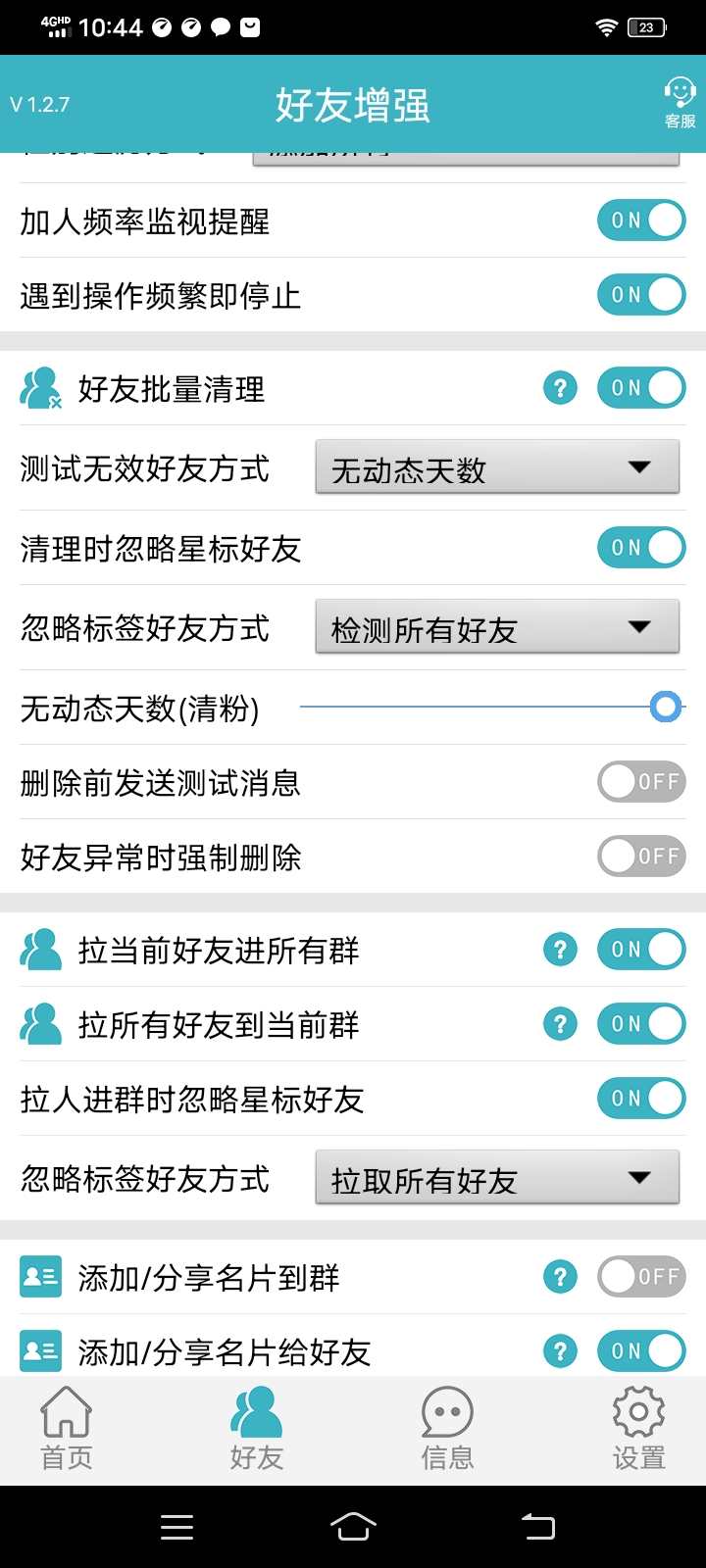Tap the system back button
The image size is (706, 1568).
click(x=537, y=1526)
